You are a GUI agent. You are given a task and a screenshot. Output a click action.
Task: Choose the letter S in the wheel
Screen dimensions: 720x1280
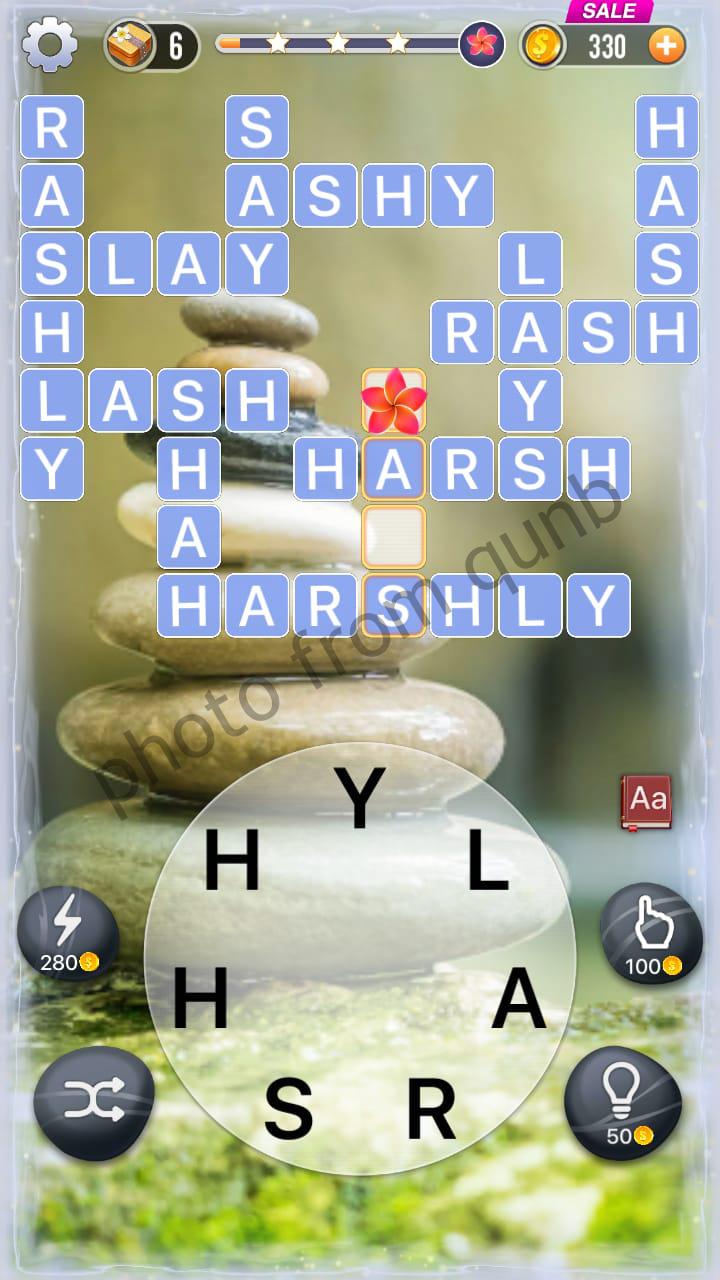[x=288, y=1110]
